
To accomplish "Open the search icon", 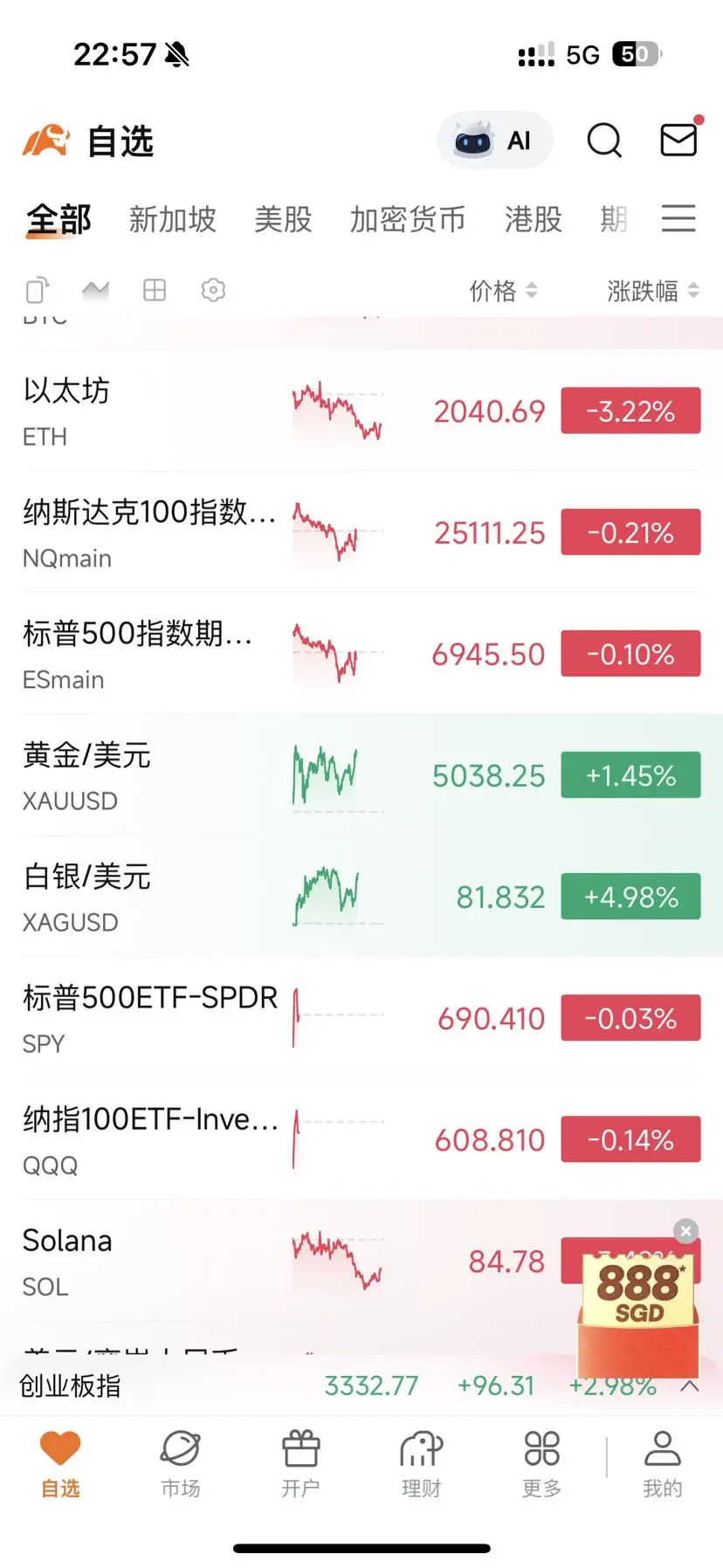I will (x=603, y=140).
